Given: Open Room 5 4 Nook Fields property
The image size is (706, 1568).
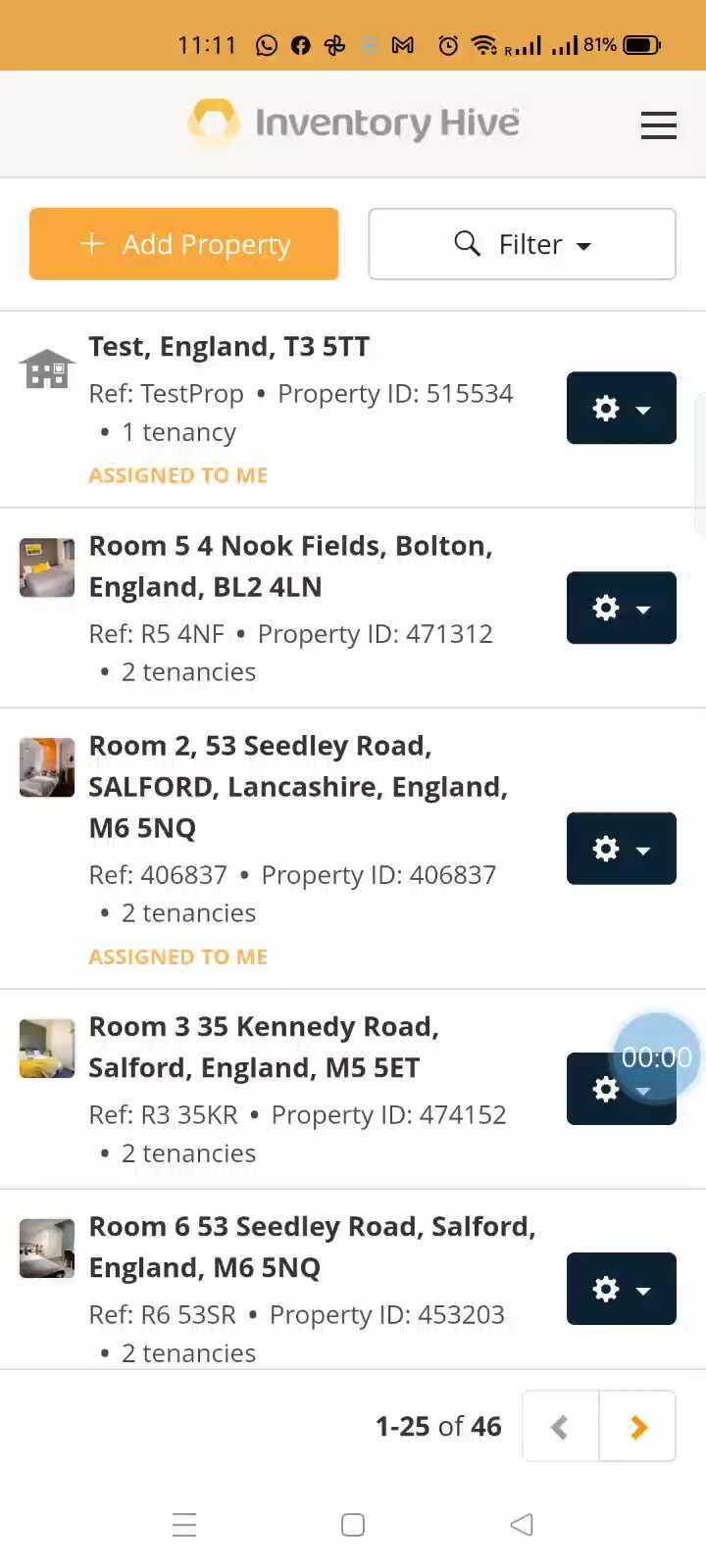Looking at the screenshot, I should point(290,565).
